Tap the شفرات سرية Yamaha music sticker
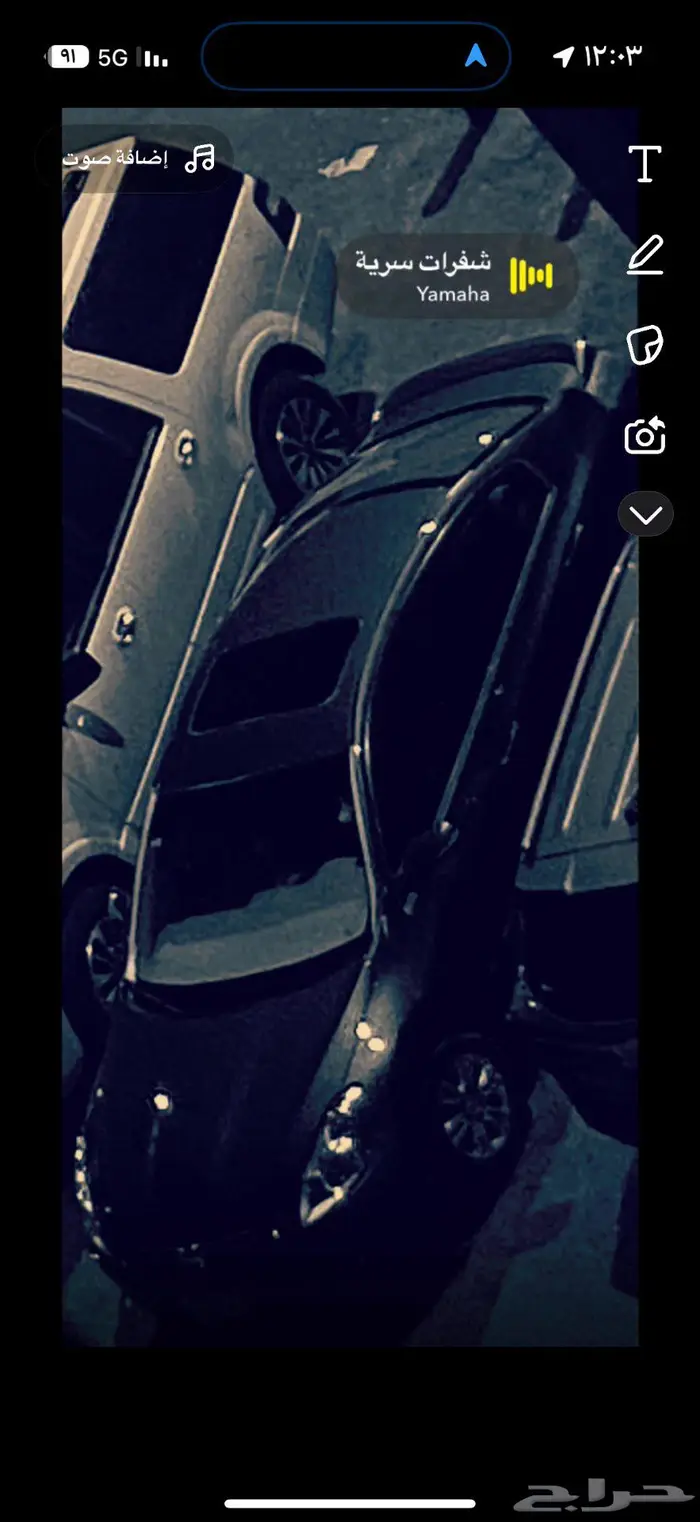 point(456,276)
